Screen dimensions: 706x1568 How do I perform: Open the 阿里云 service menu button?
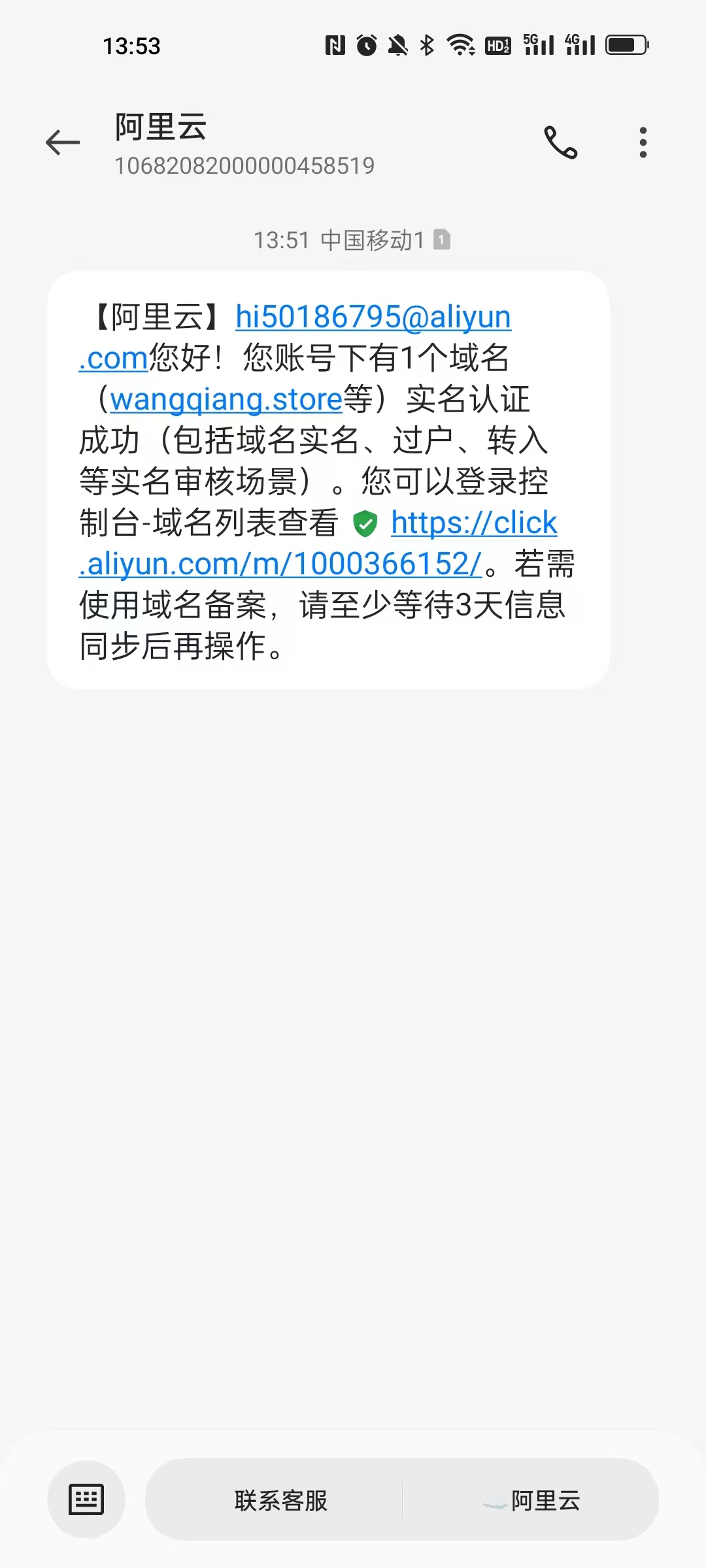tap(531, 1500)
